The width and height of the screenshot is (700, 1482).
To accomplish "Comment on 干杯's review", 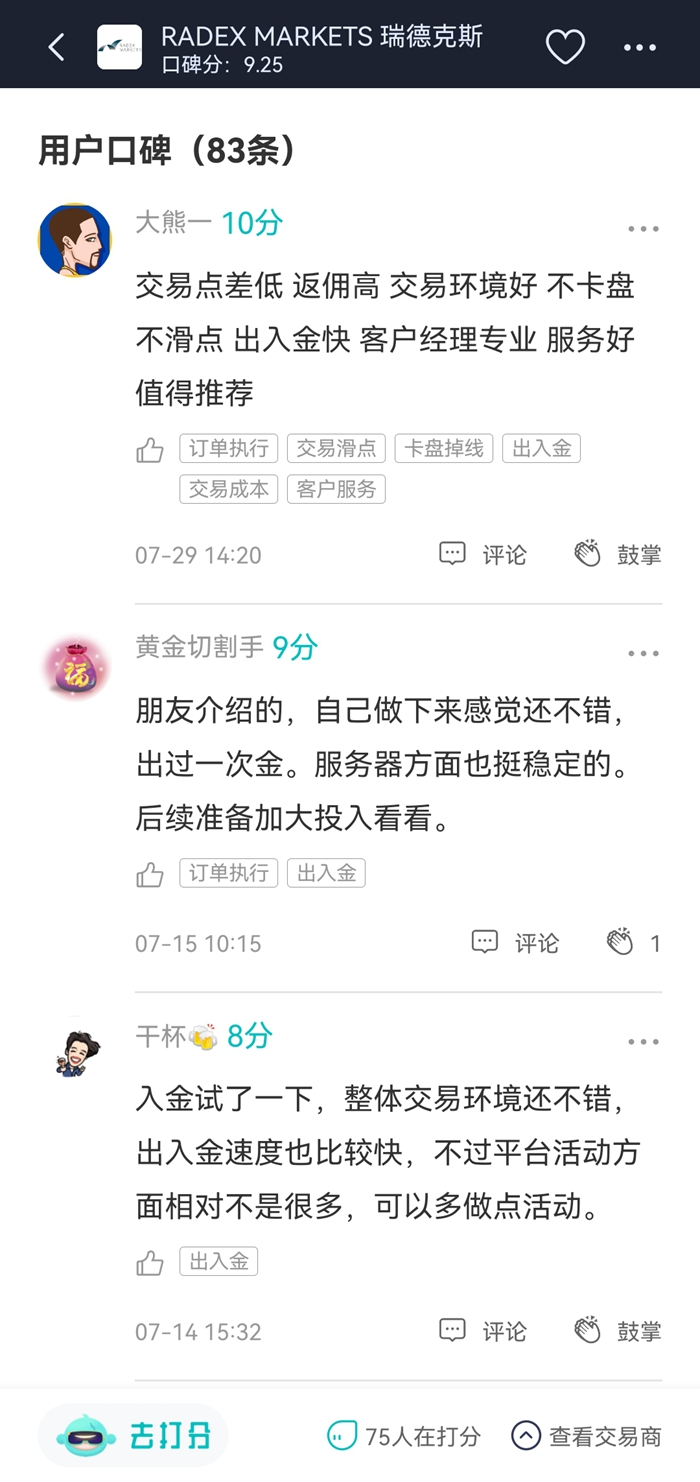I will coord(483,1331).
